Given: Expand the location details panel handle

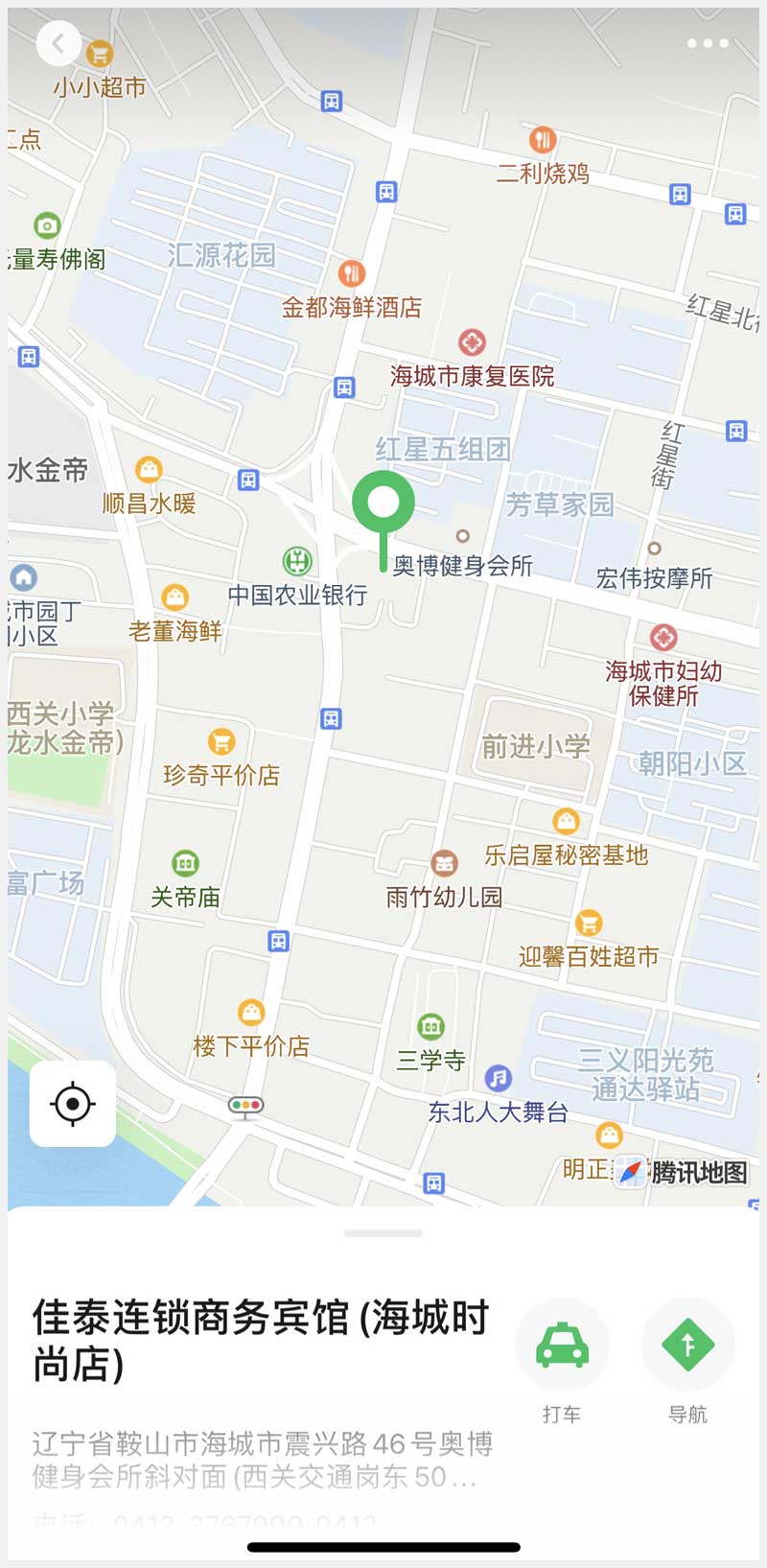Looking at the screenshot, I should [383, 1233].
